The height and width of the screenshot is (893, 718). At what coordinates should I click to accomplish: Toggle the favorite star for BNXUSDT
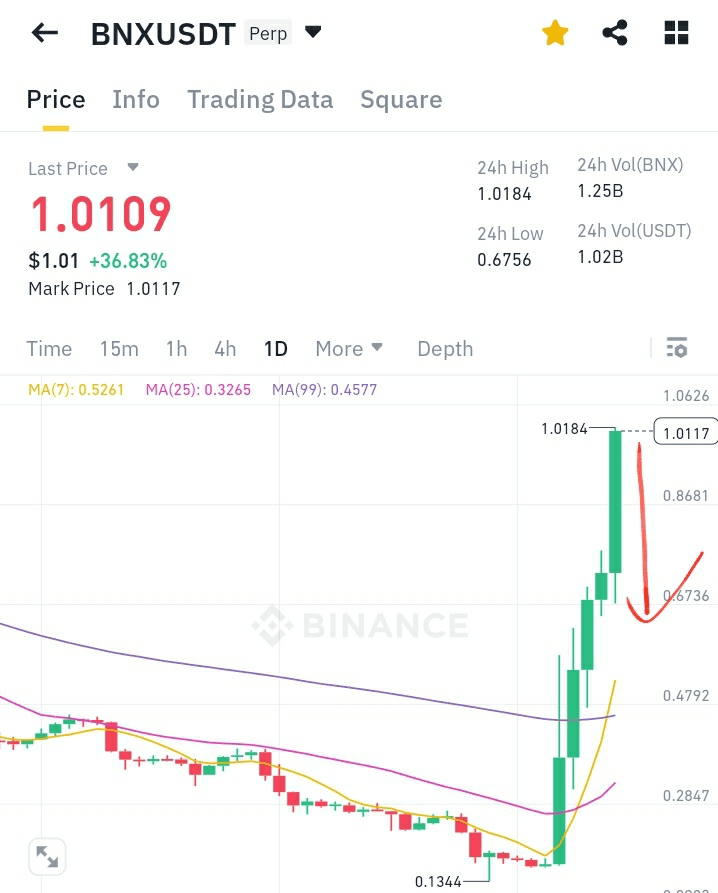pos(555,33)
